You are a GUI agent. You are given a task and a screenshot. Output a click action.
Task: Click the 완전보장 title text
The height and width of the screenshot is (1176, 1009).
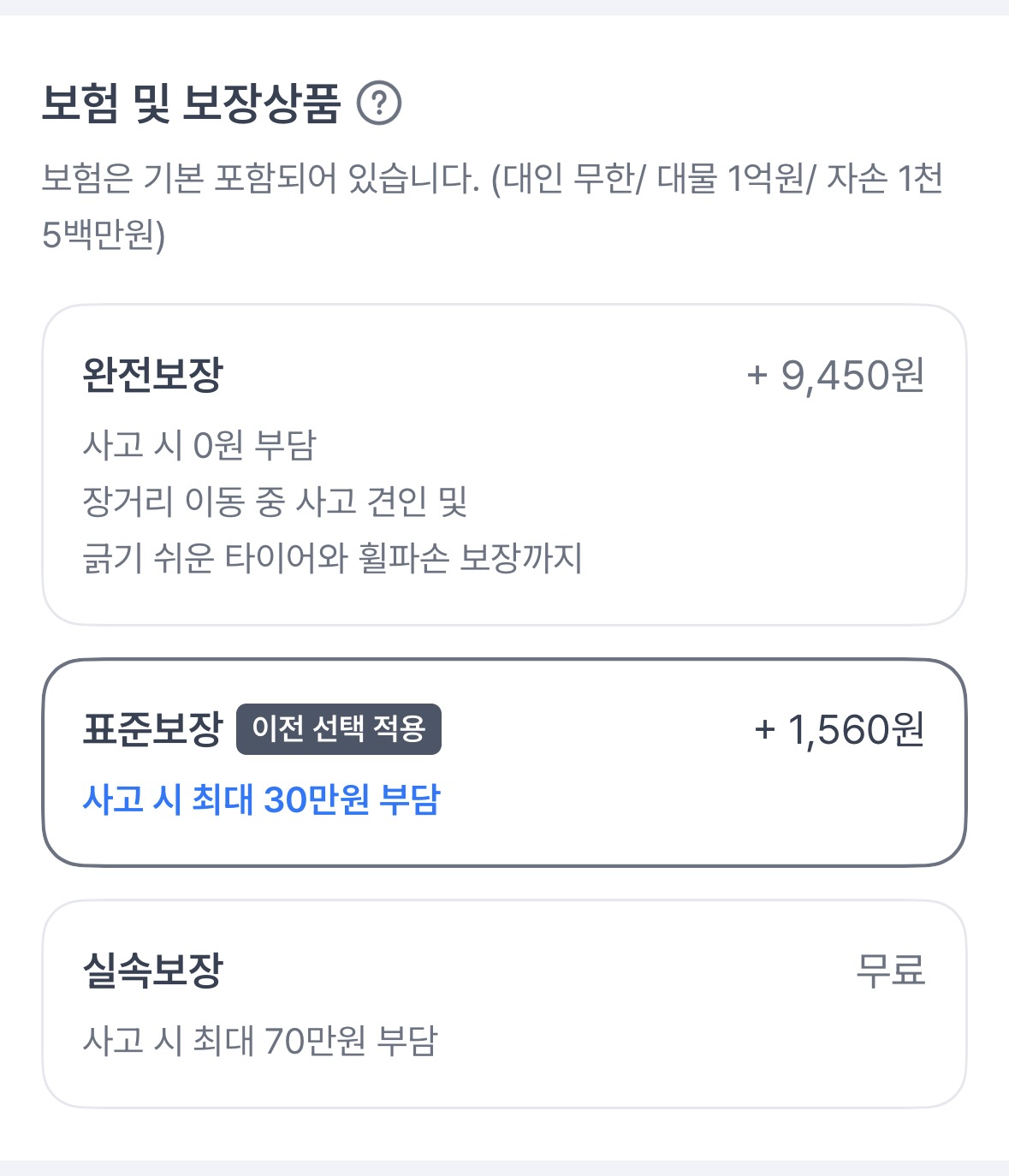[x=150, y=374]
